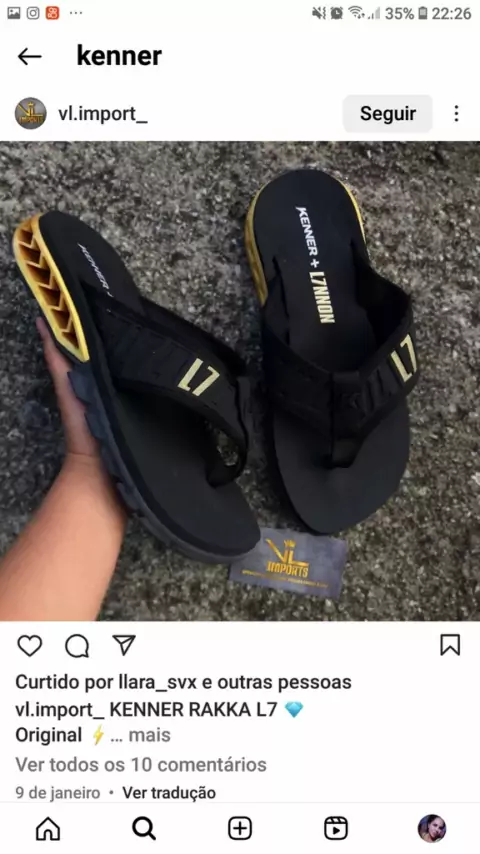Open the vl.import_ username in post header
This screenshot has width=480, height=854.
click(x=102, y=114)
